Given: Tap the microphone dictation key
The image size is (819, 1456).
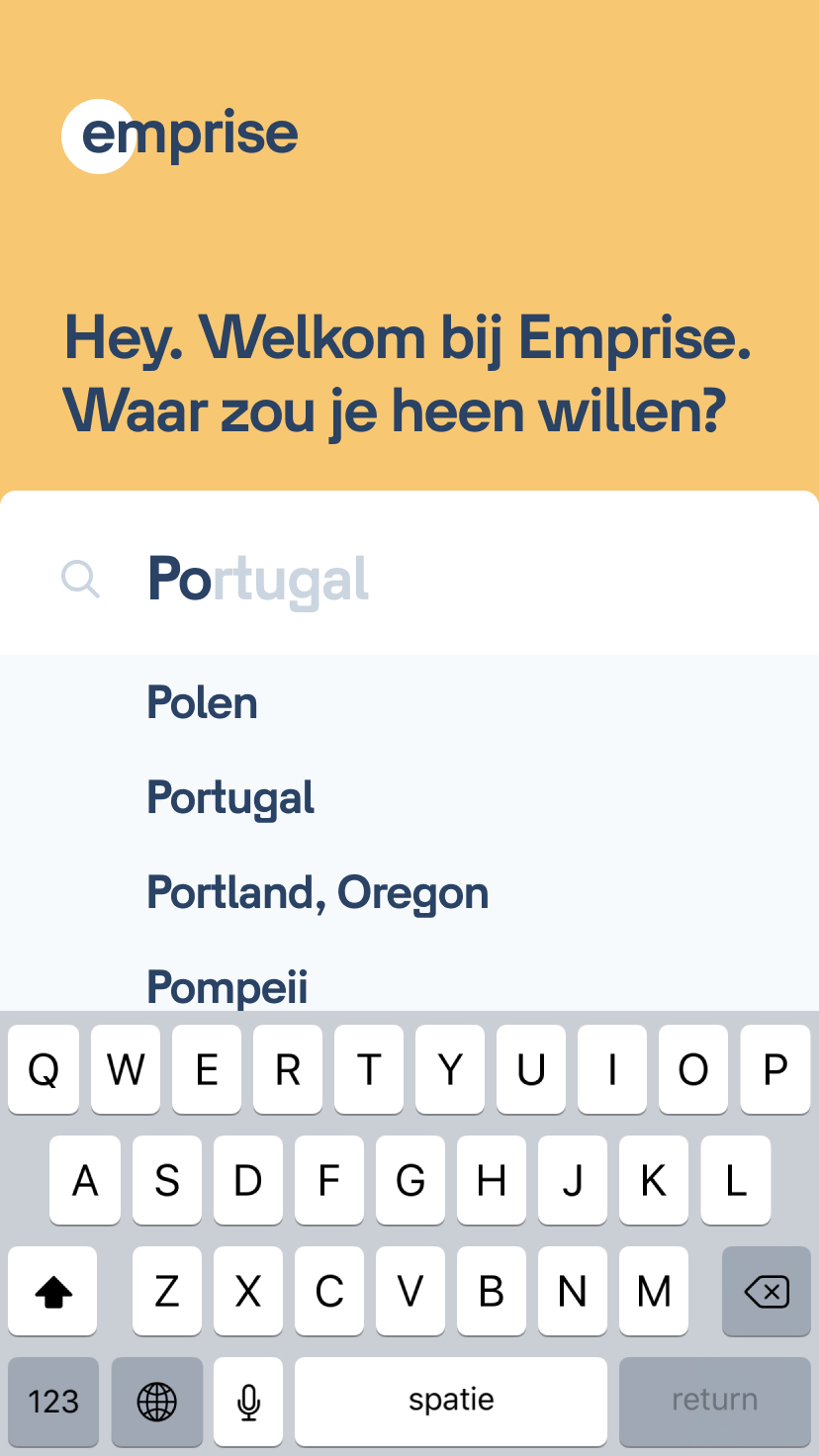Looking at the screenshot, I should pyautogui.click(x=248, y=1401).
